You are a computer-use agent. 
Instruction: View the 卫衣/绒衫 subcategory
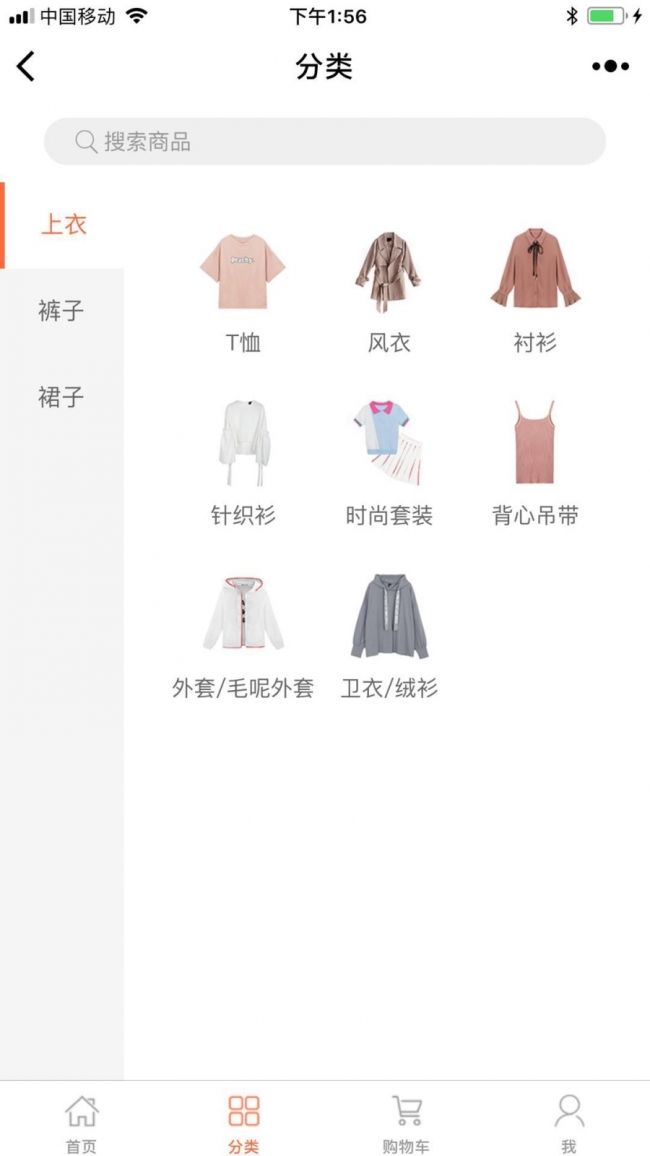[388, 634]
